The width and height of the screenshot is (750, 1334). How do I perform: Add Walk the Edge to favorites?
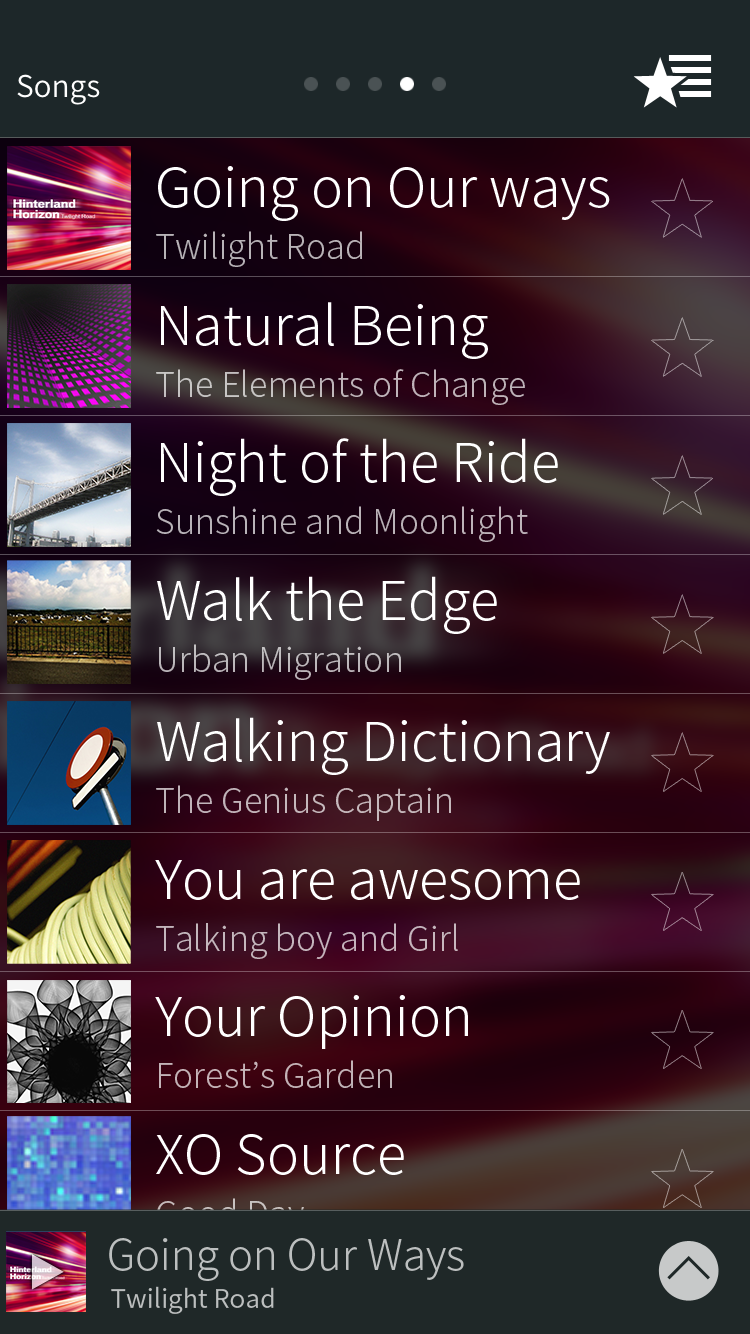[682, 624]
